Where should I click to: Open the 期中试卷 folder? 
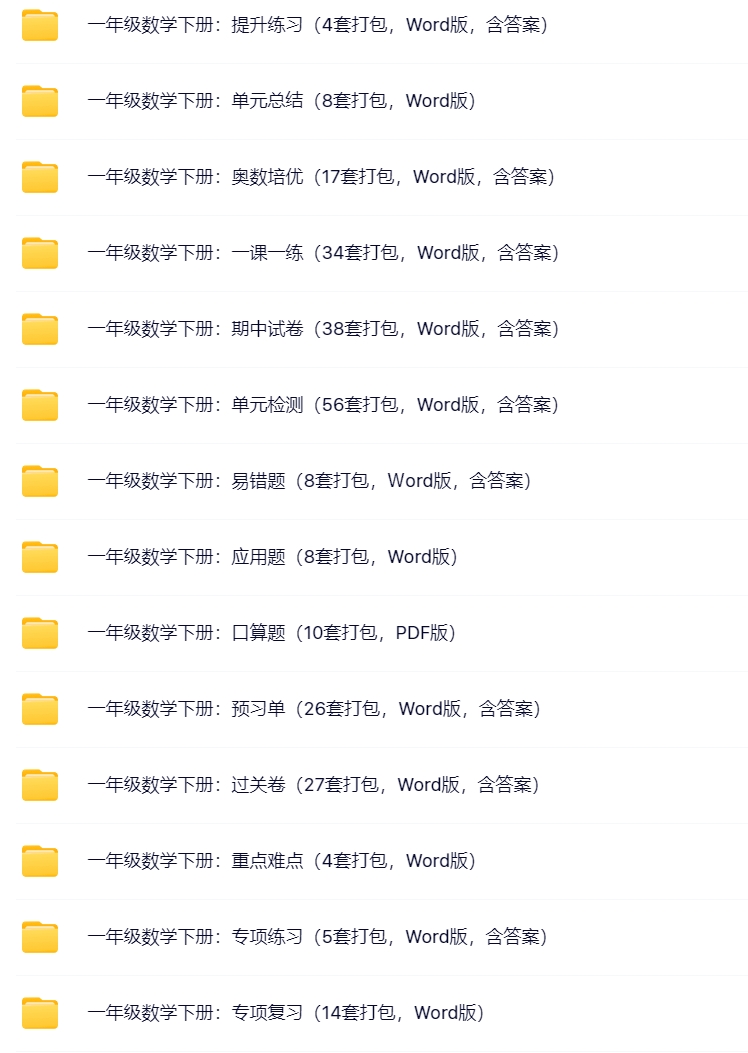[x=322, y=329]
